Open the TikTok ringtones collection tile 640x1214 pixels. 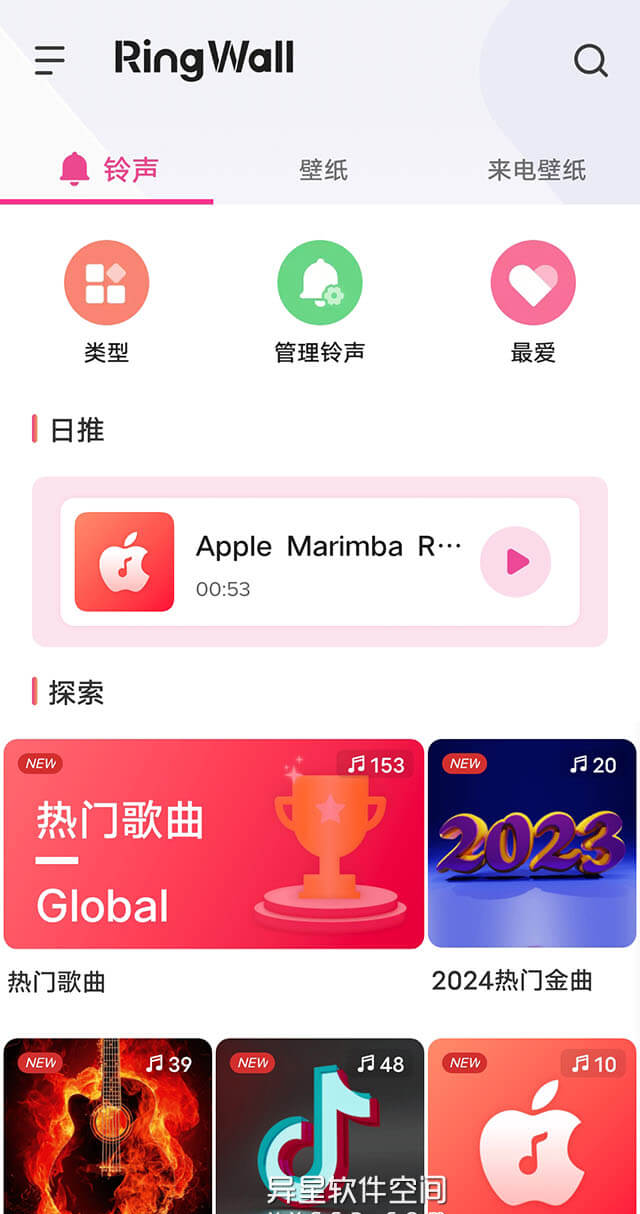tap(320, 1125)
